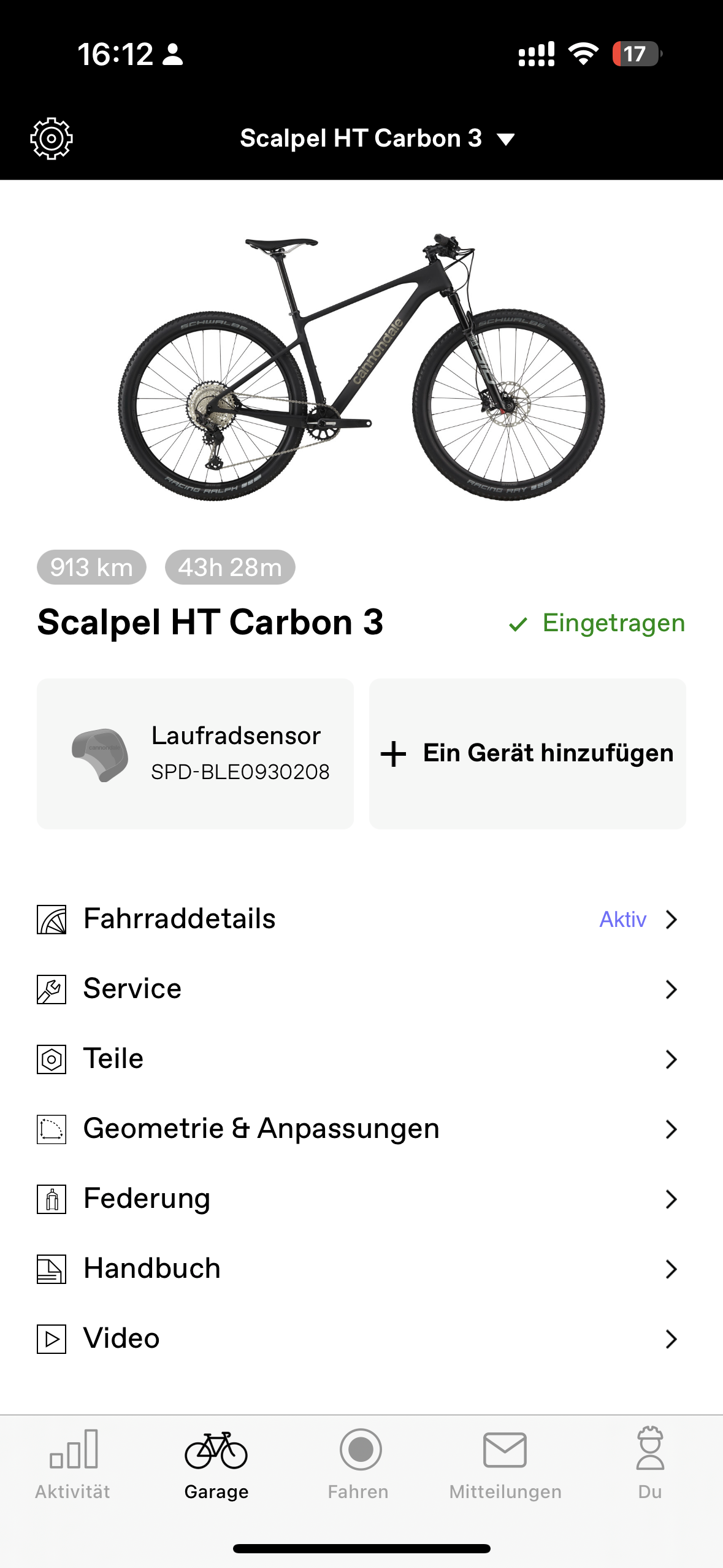Image resolution: width=723 pixels, height=1568 pixels.
Task: Go to the Du profile tab
Action: tap(649, 1464)
